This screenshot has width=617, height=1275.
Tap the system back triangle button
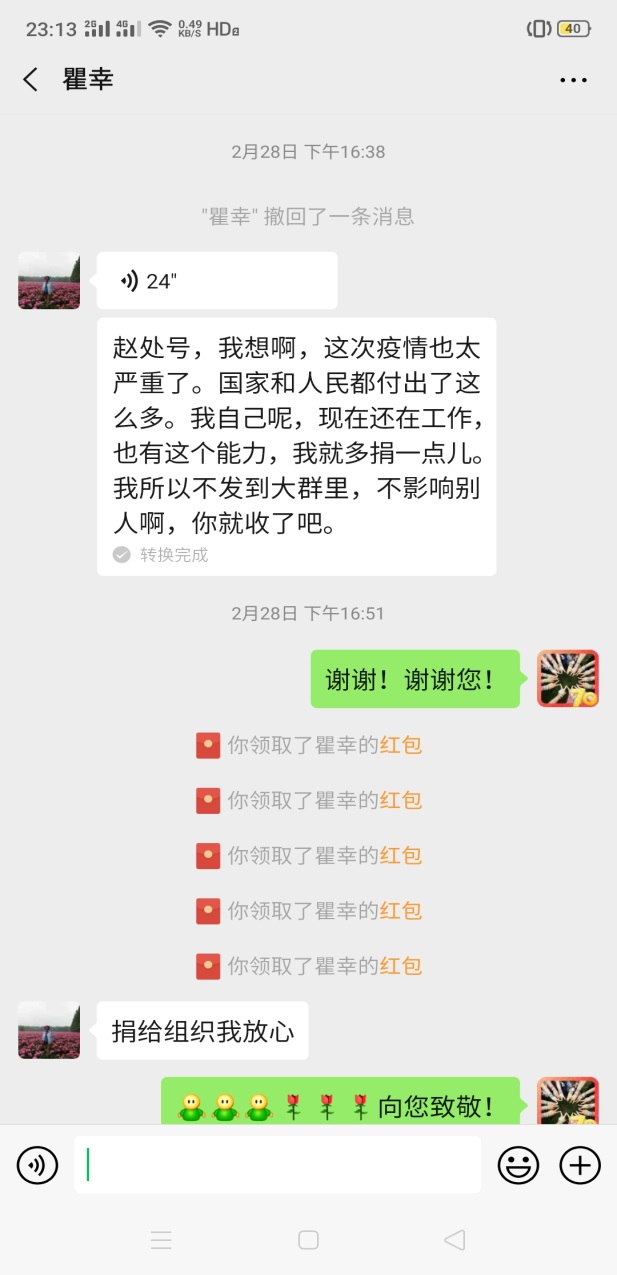click(454, 1240)
